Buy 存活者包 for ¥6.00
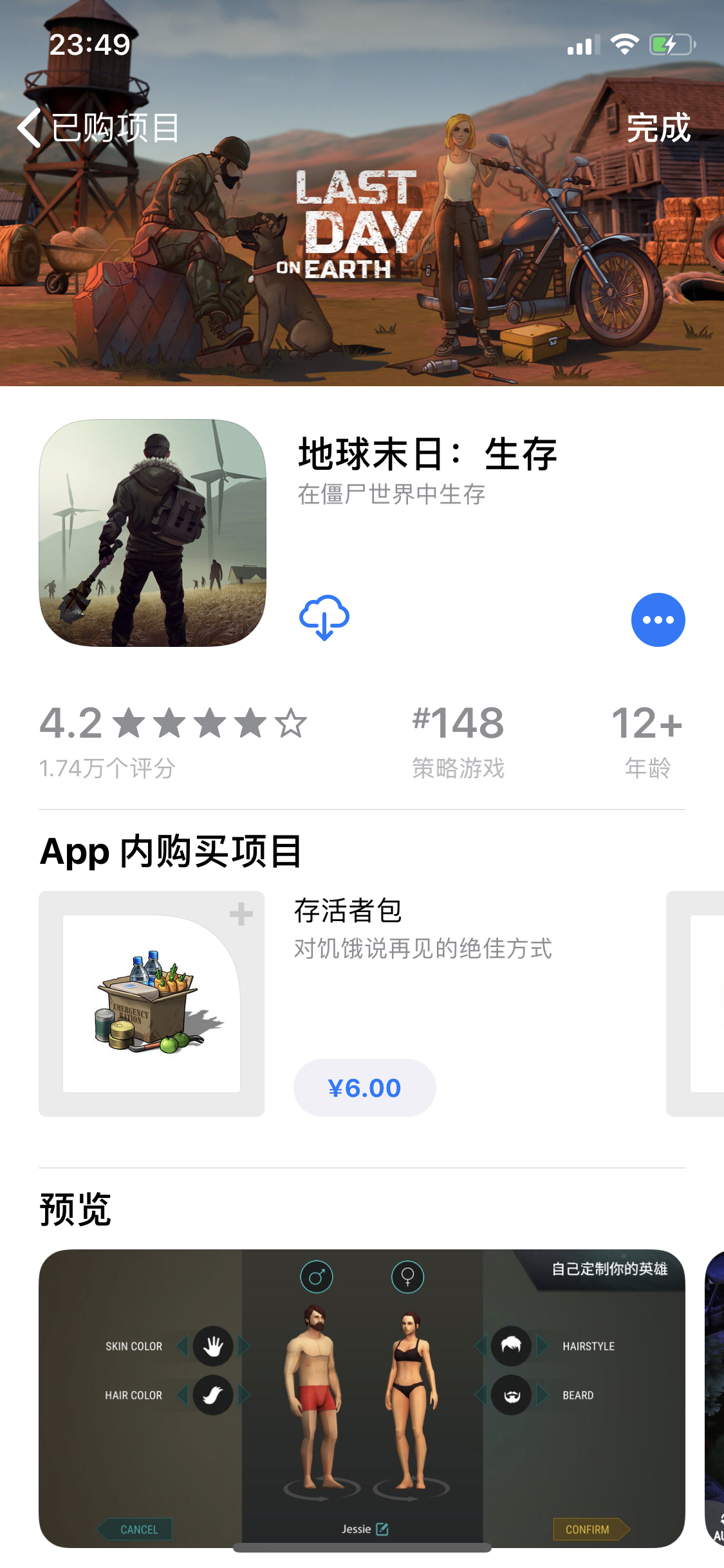The width and height of the screenshot is (724, 1568). (x=364, y=1088)
